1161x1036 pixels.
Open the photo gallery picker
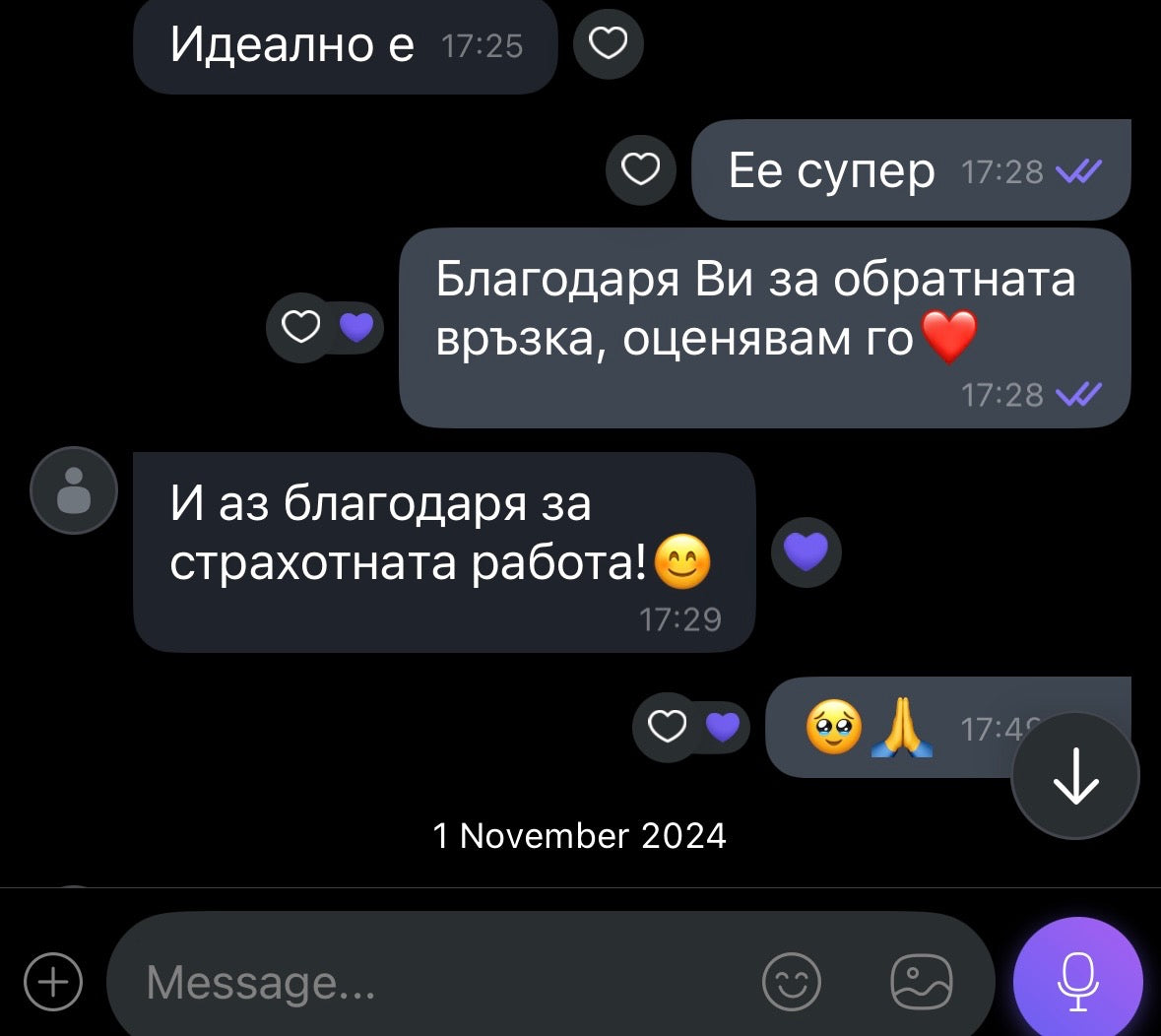(921, 981)
